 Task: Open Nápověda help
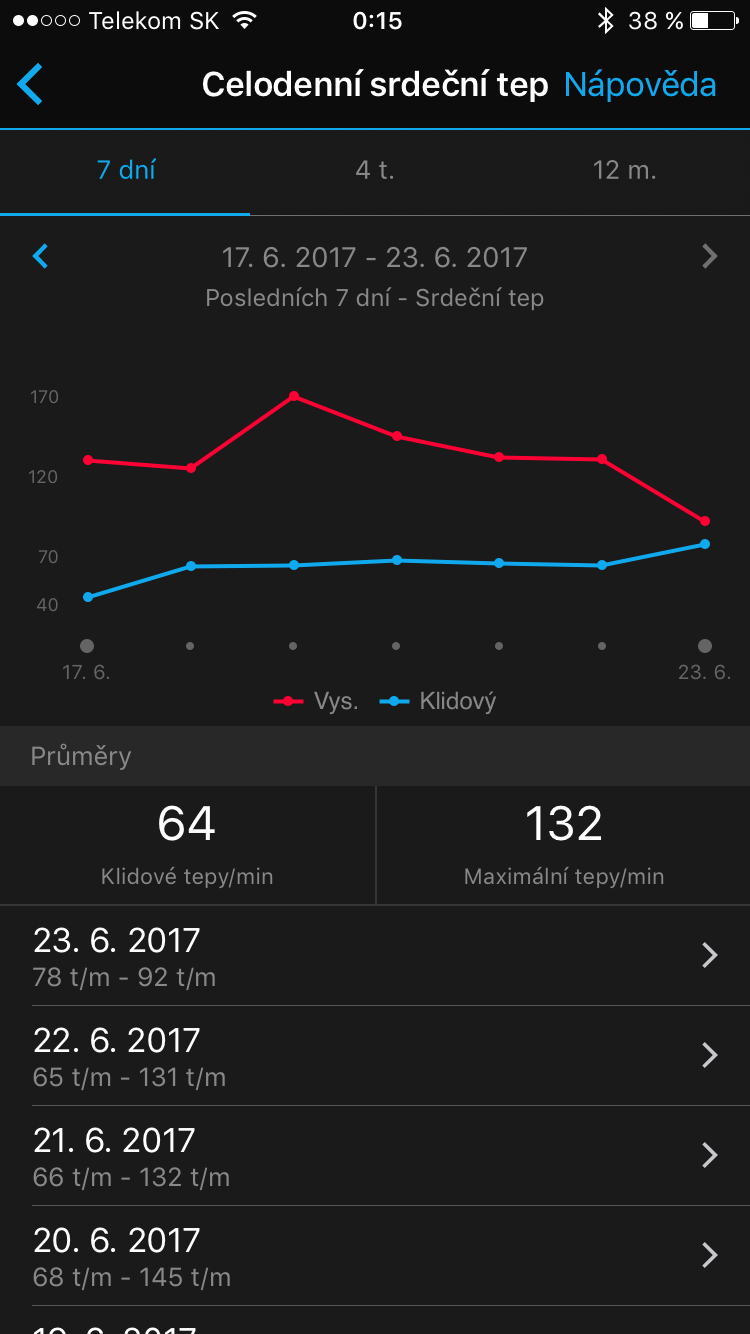click(639, 85)
